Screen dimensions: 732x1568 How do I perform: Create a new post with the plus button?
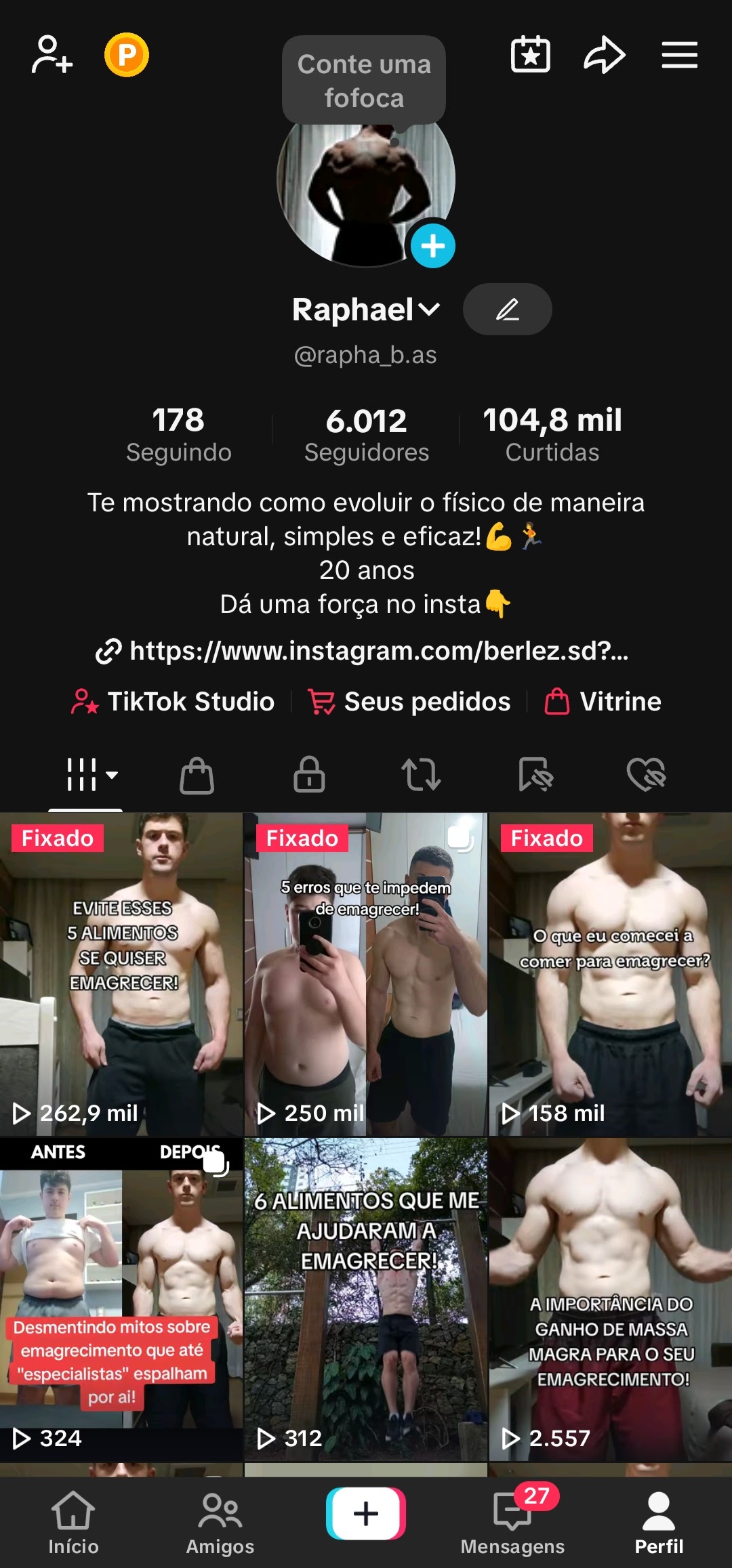point(366,1514)
